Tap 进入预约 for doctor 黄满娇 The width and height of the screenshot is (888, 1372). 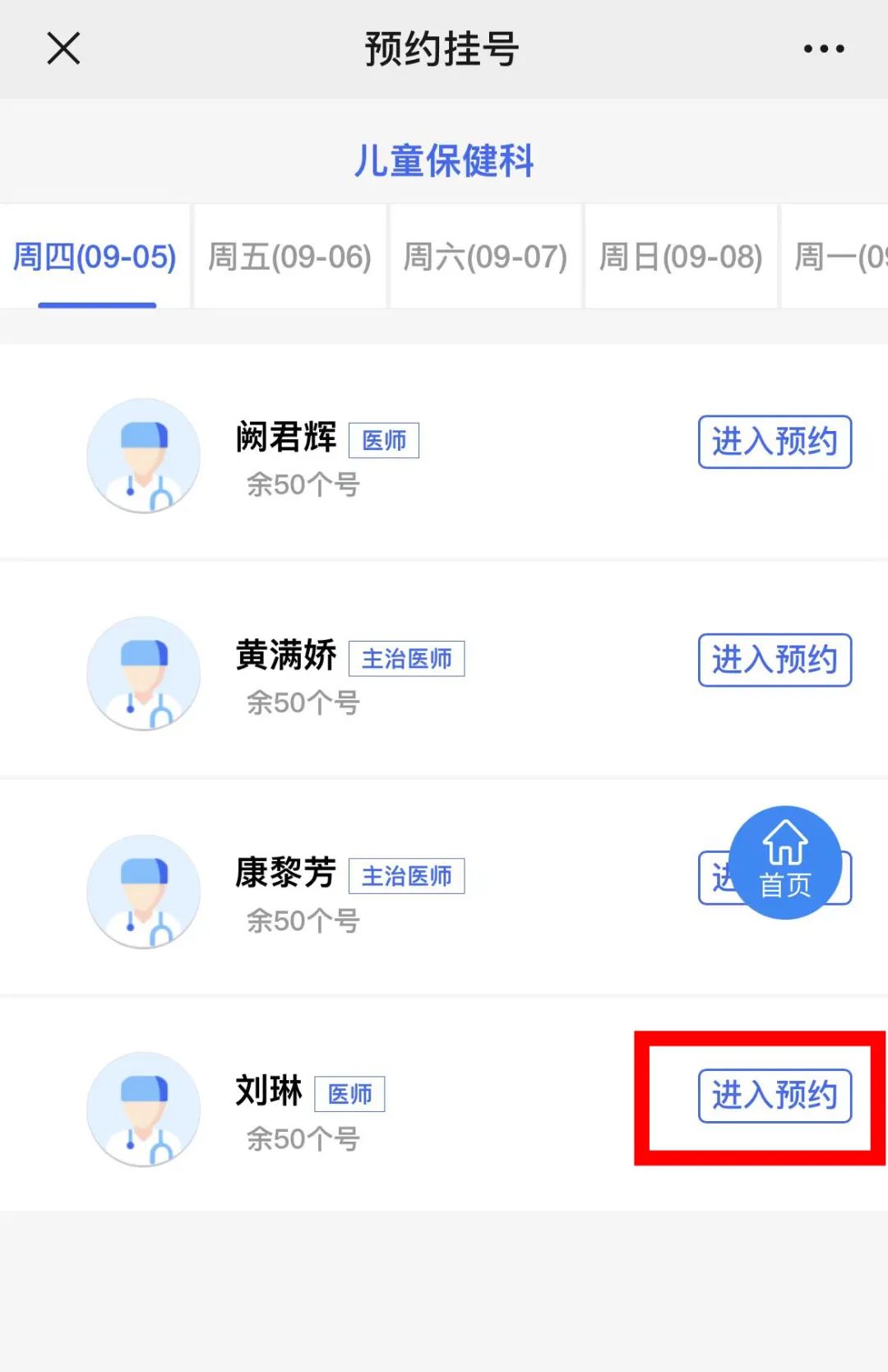coord(774,660)
